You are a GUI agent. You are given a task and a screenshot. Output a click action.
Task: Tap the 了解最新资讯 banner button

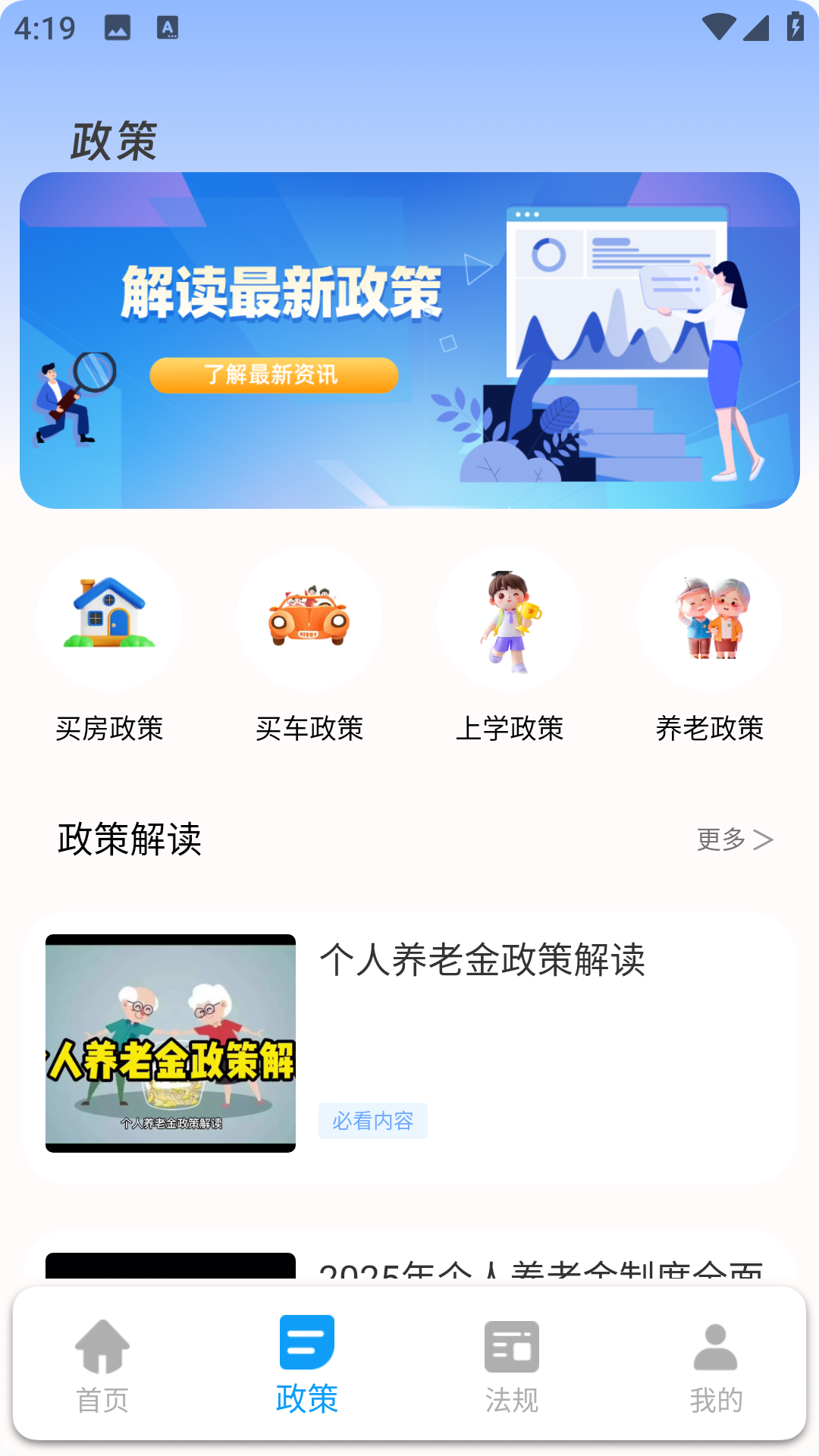(x=275, y=375)
